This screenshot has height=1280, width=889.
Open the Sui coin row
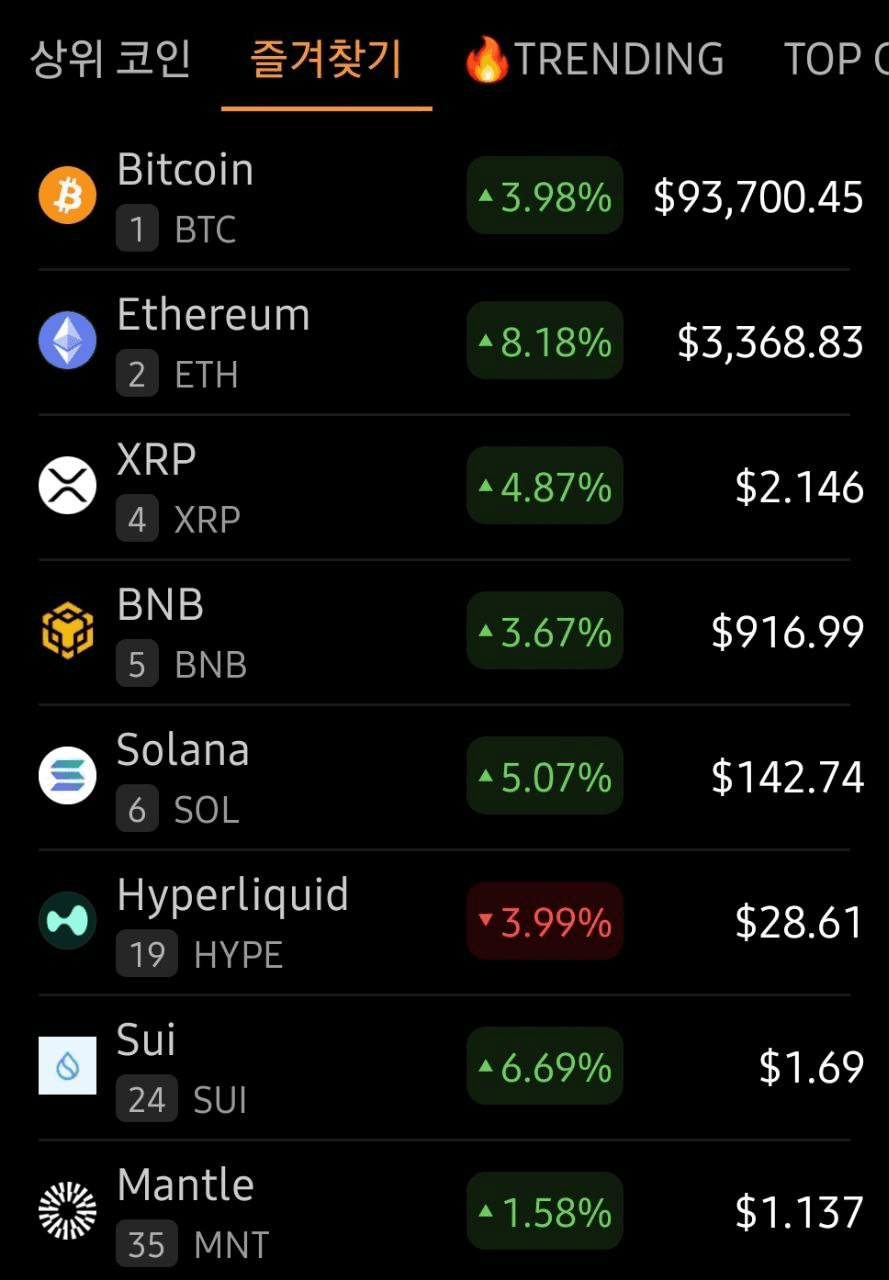[444, 1067]
